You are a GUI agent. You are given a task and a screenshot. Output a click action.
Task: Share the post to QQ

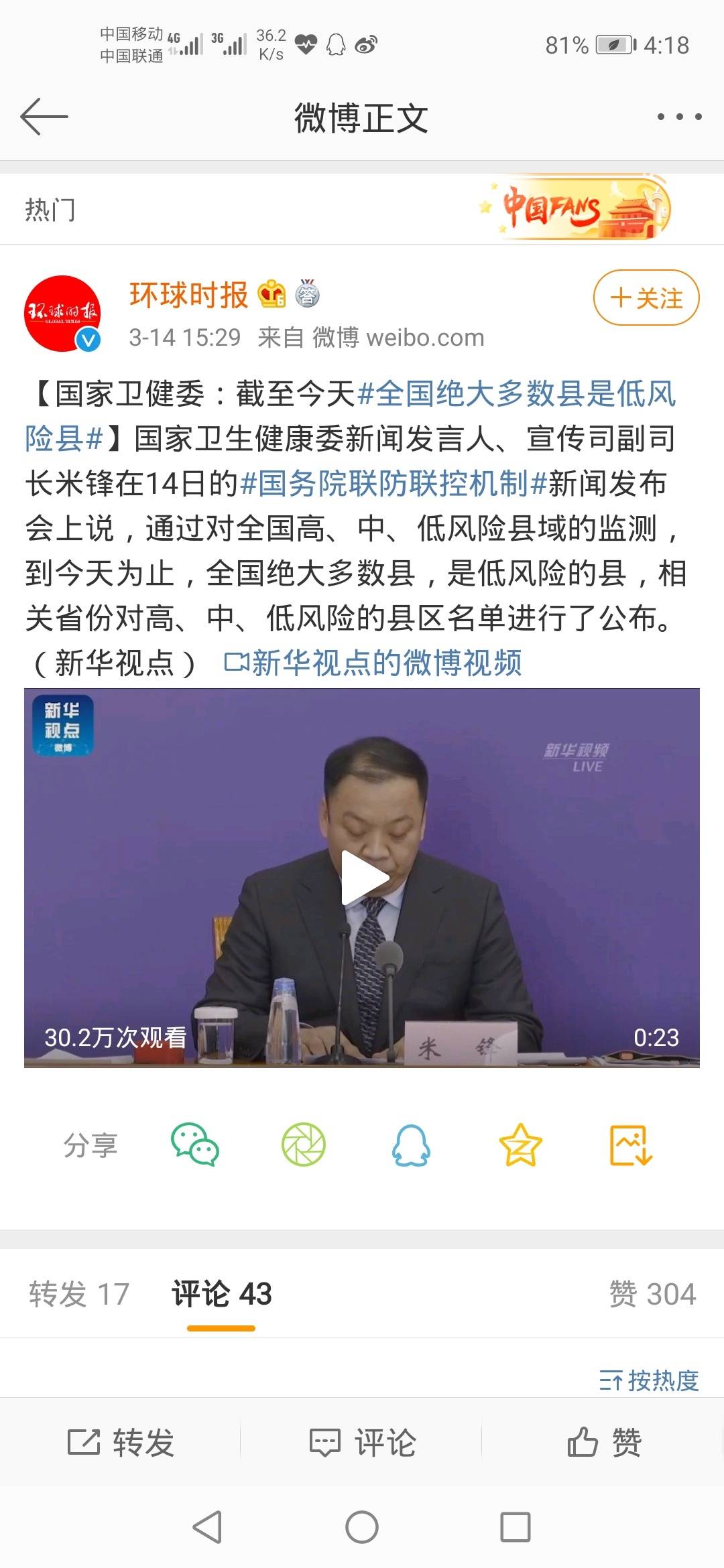[x=411, y=1145]
